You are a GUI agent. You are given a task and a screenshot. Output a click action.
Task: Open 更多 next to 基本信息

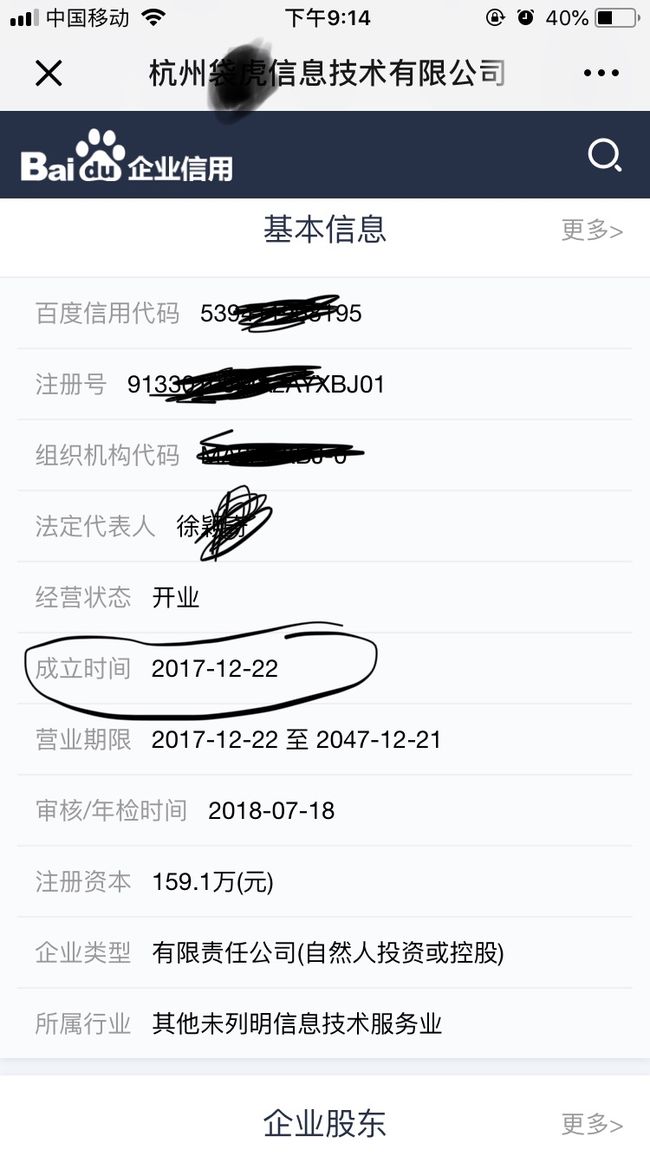[592, 230]
